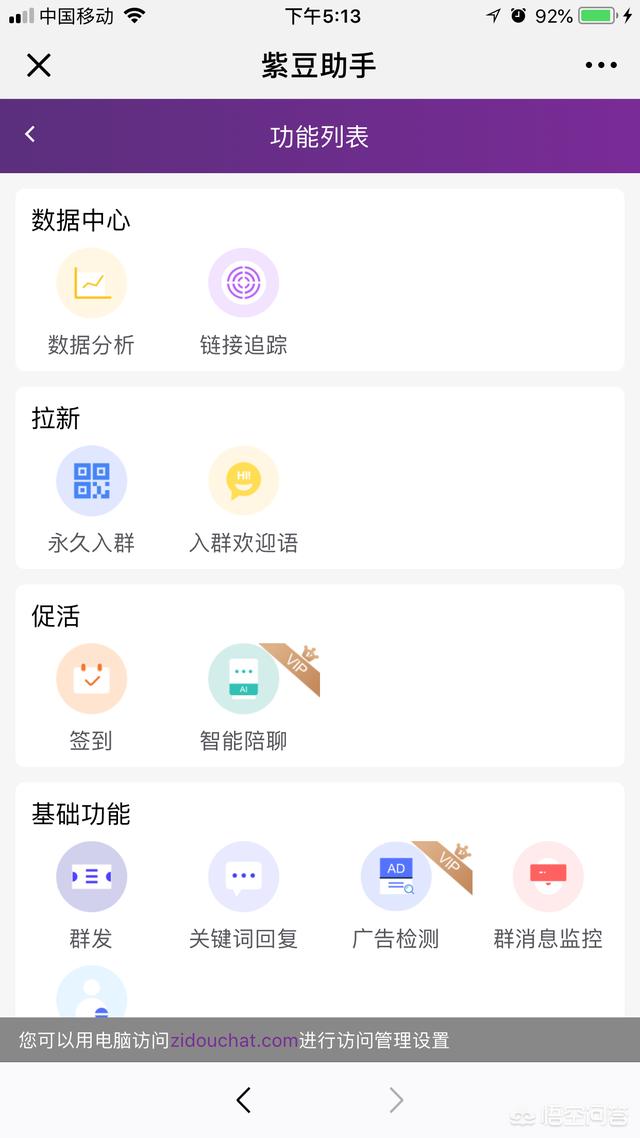The height and width of the screenshot is (1138, 640).
Task: Go back with bottom browser arrow
Action: click(x=244, y=1100)
